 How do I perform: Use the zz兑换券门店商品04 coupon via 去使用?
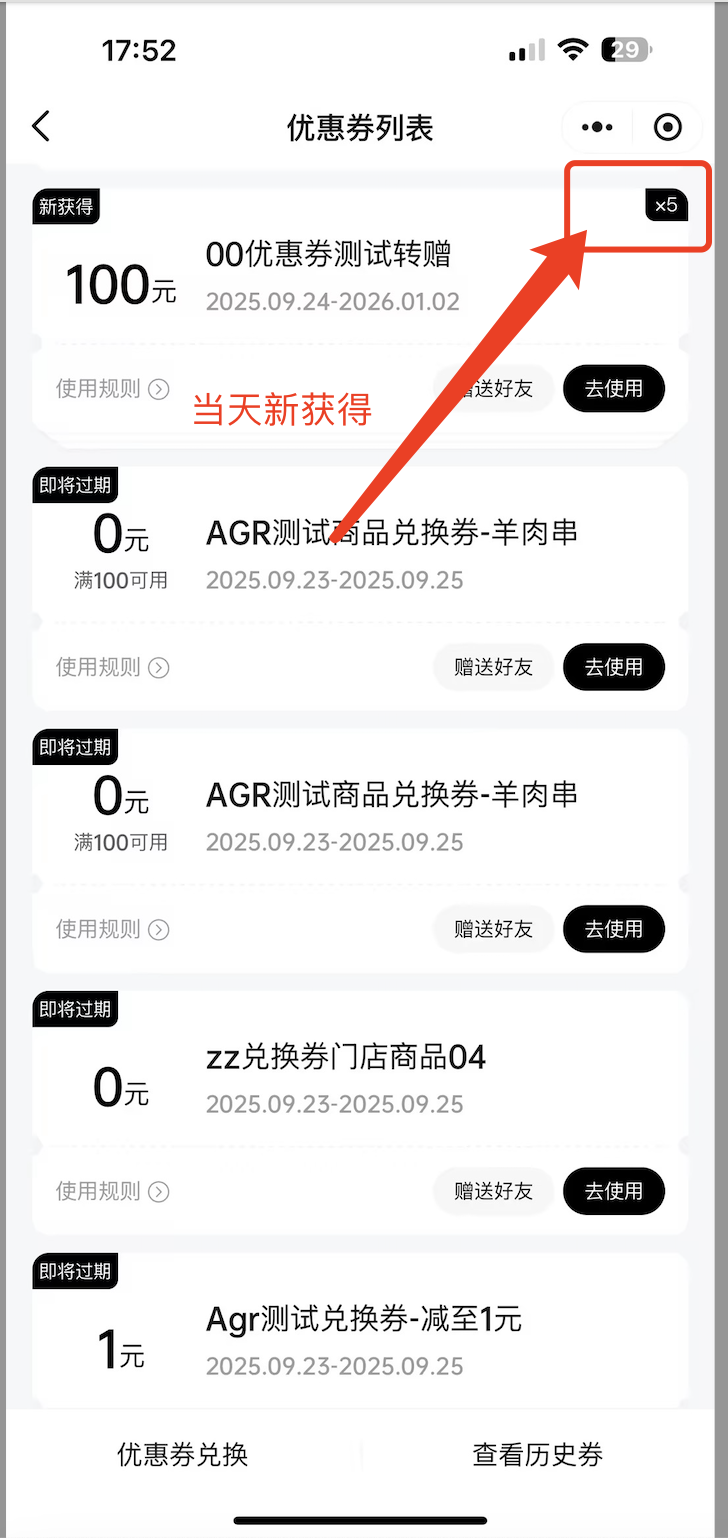click(613, 1191)
